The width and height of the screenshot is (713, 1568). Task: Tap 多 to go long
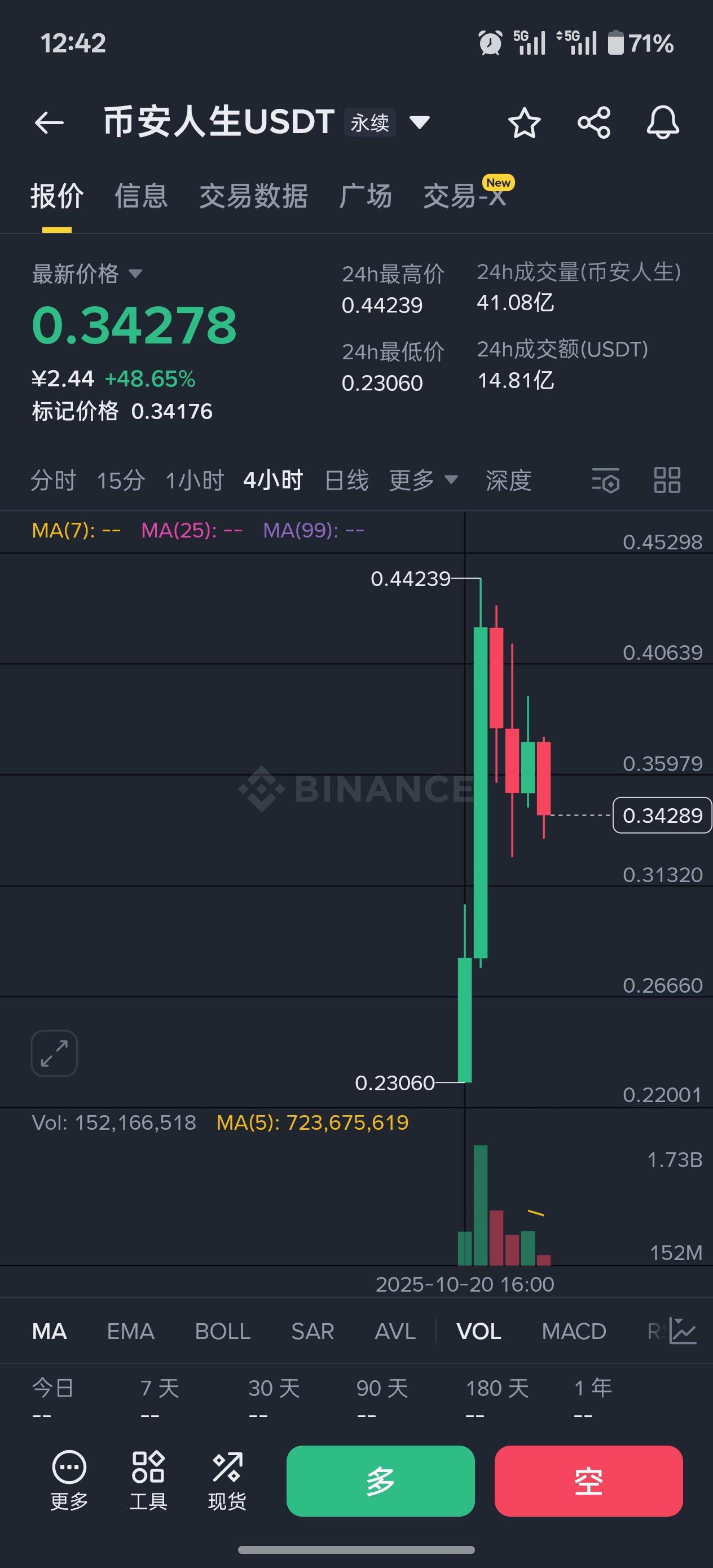click(x=381, y=1481)
